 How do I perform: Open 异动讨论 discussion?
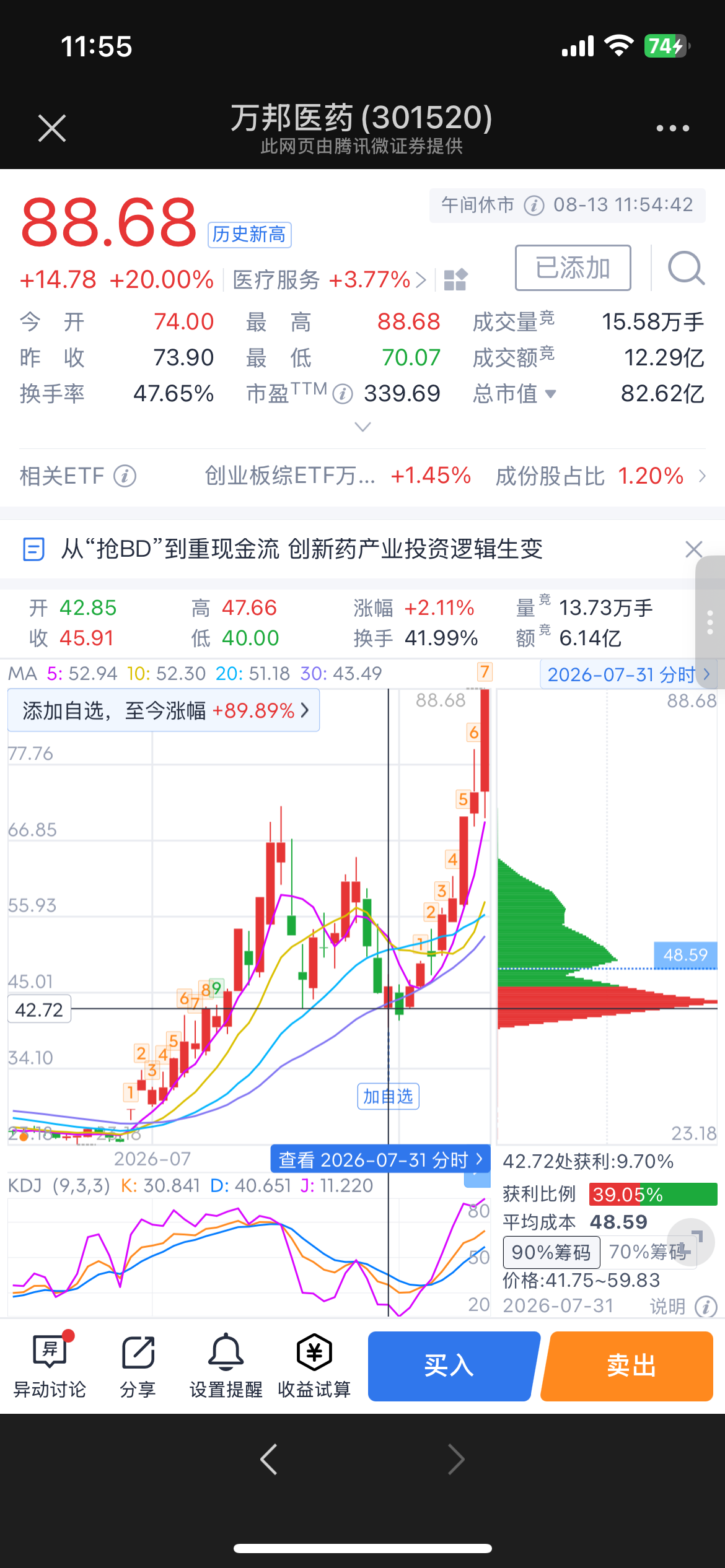pyautogui.click(x=50, y=1365)
